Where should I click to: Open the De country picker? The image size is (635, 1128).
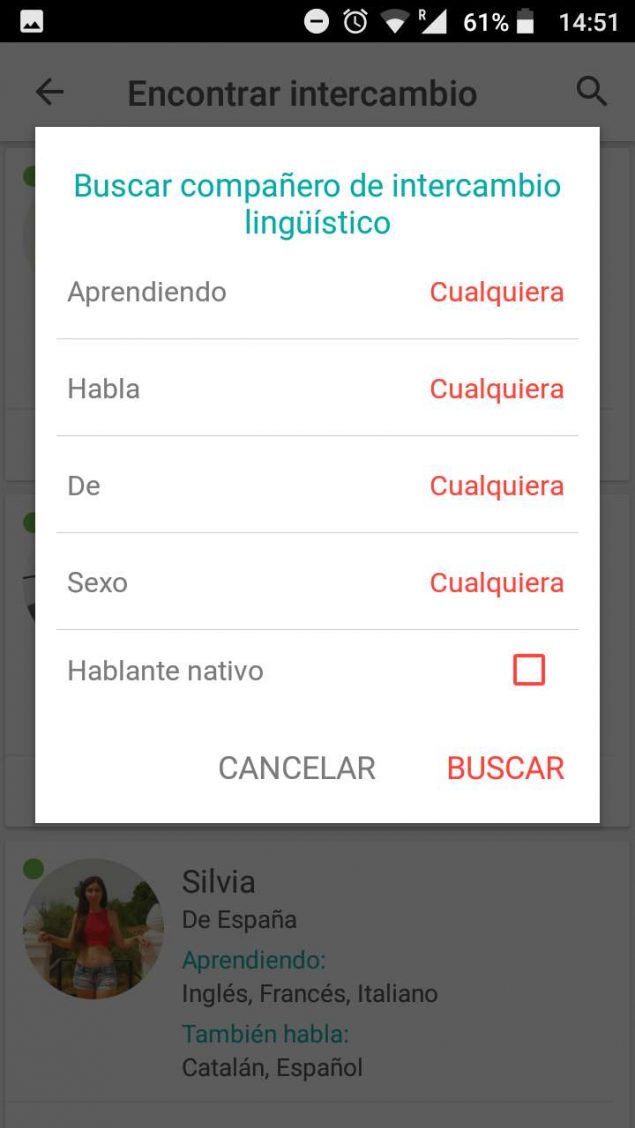(x=496, y=486)
